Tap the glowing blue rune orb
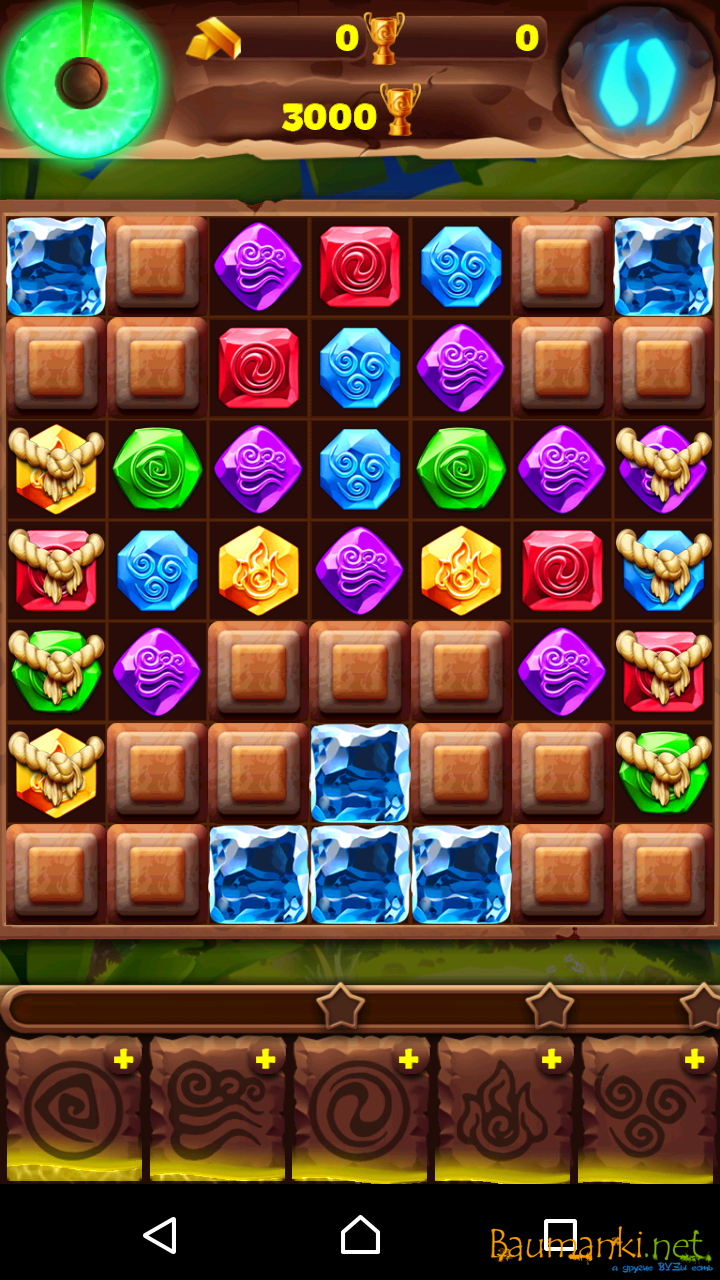The image size is (720, 1280). 637,82
